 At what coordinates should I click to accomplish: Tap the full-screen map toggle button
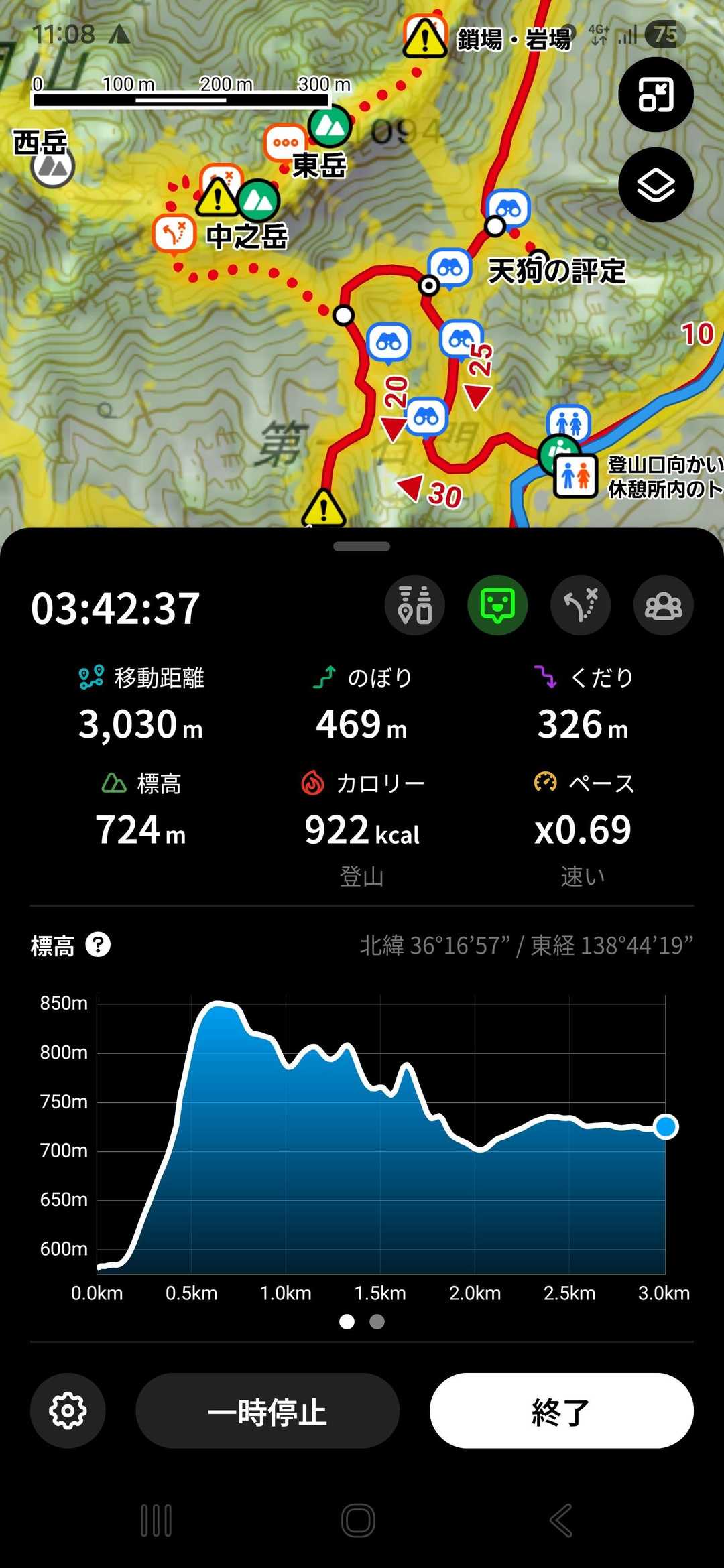click(x=655, y=94)
